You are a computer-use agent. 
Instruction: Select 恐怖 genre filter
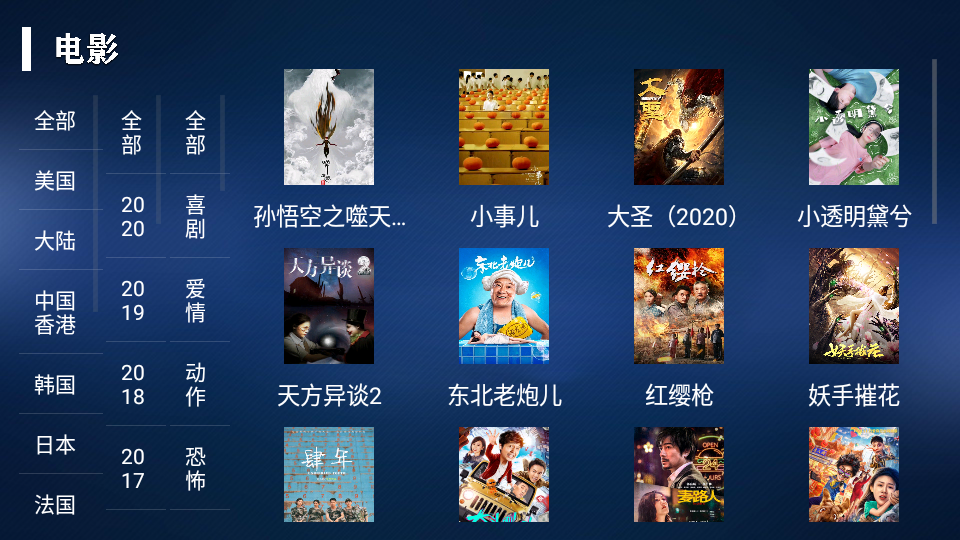(196, 469)
